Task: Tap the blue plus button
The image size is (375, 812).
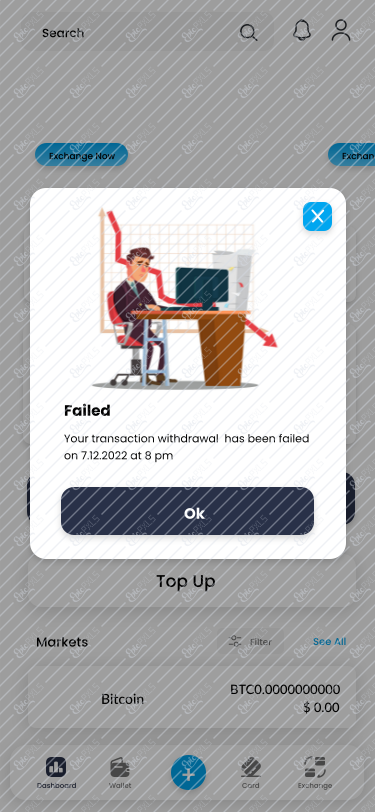Action: click(x=189, y=772)
